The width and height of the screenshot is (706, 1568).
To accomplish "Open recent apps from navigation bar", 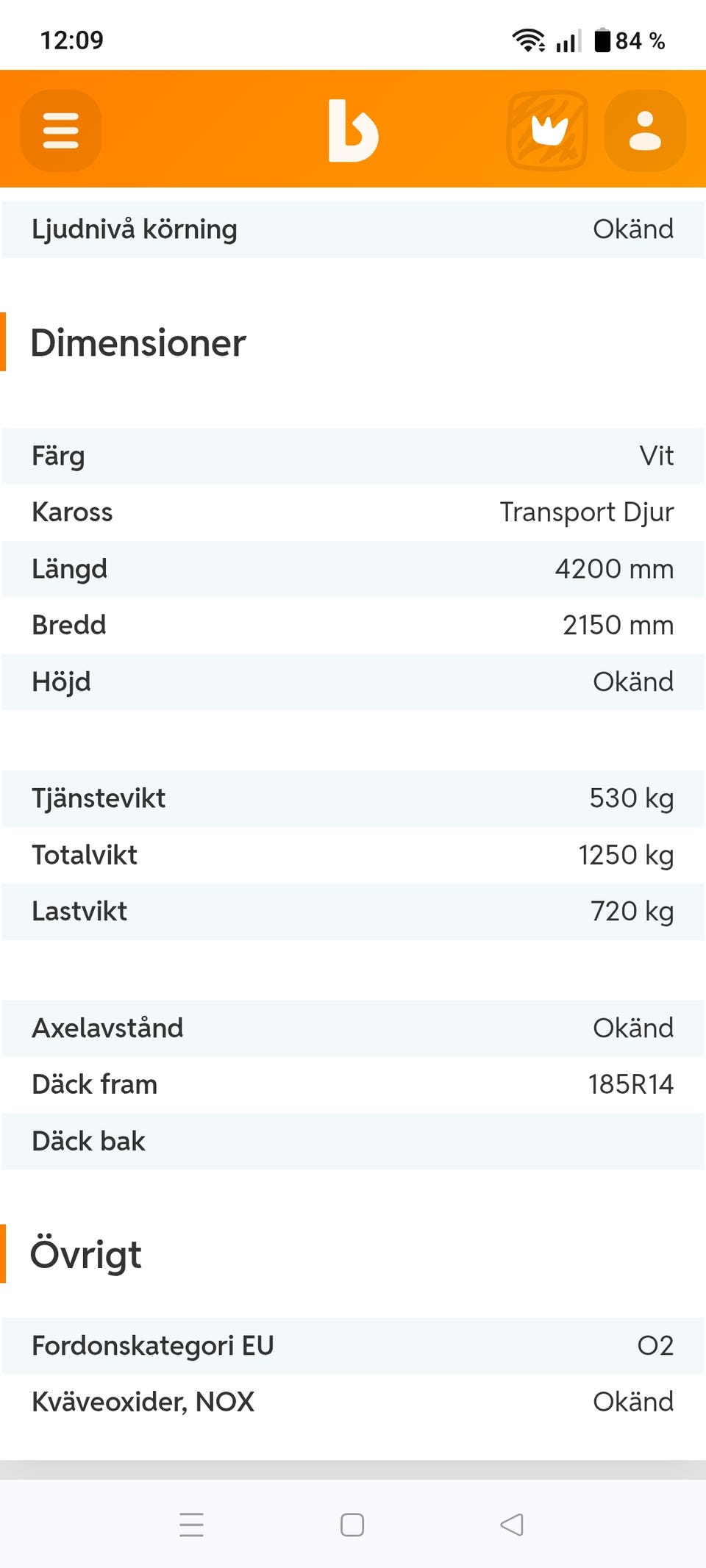I will pyautogui.click(x=191, y=1524).
